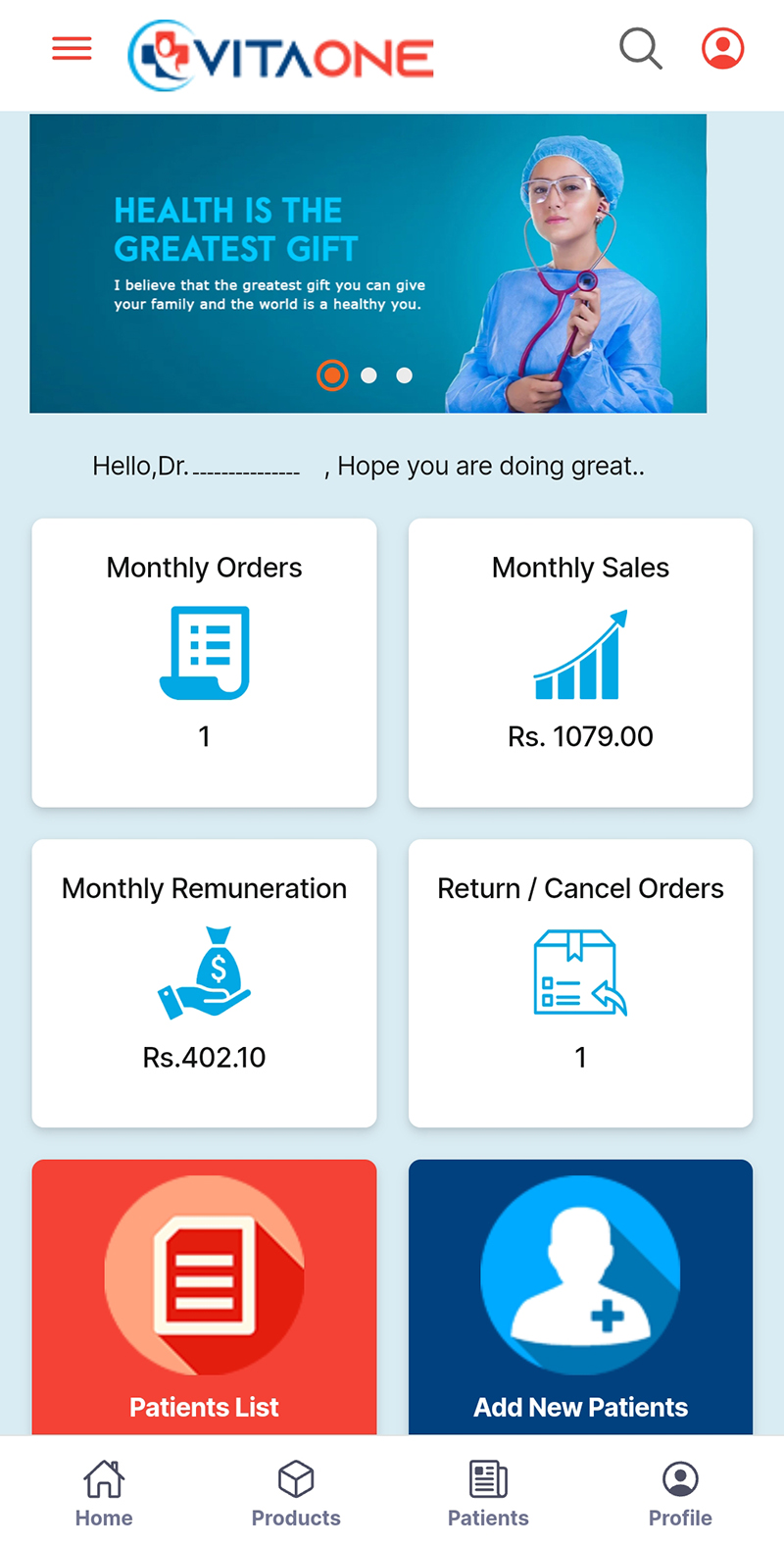Open Monthly Remuneration card

click(x=204, y=983)
